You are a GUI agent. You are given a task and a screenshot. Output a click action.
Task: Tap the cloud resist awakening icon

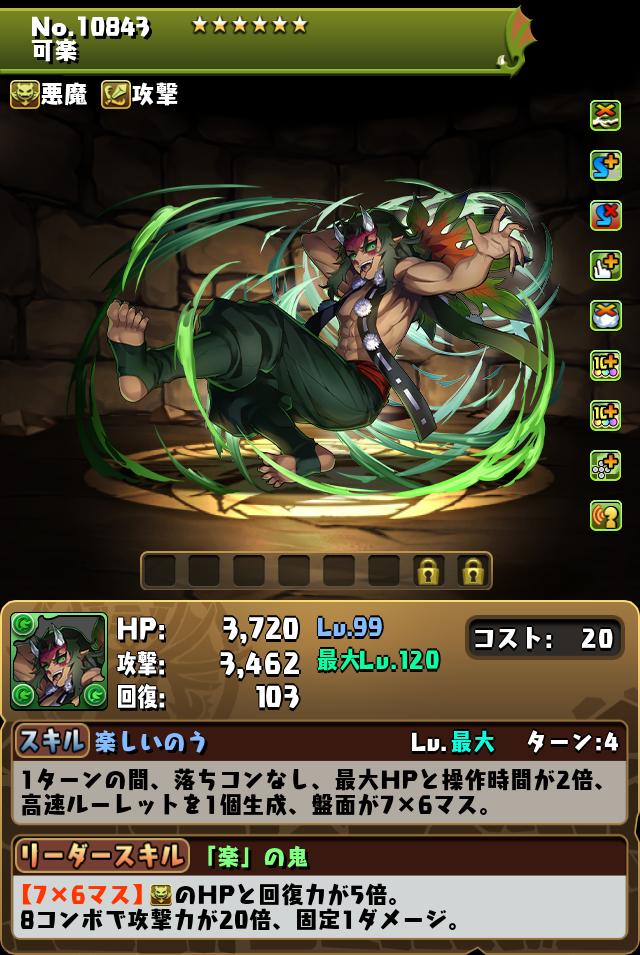(606, 315)
